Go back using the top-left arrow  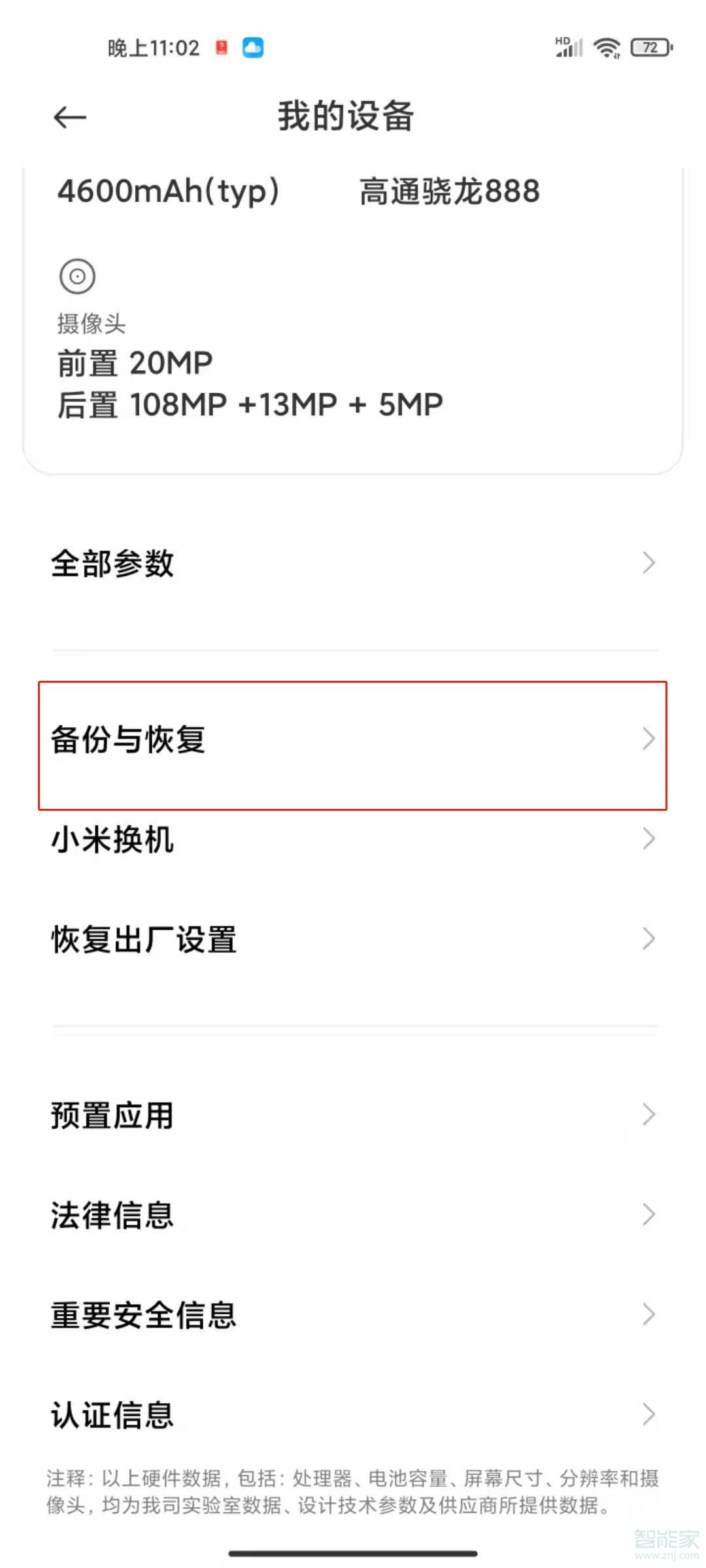tap(70, 118)
